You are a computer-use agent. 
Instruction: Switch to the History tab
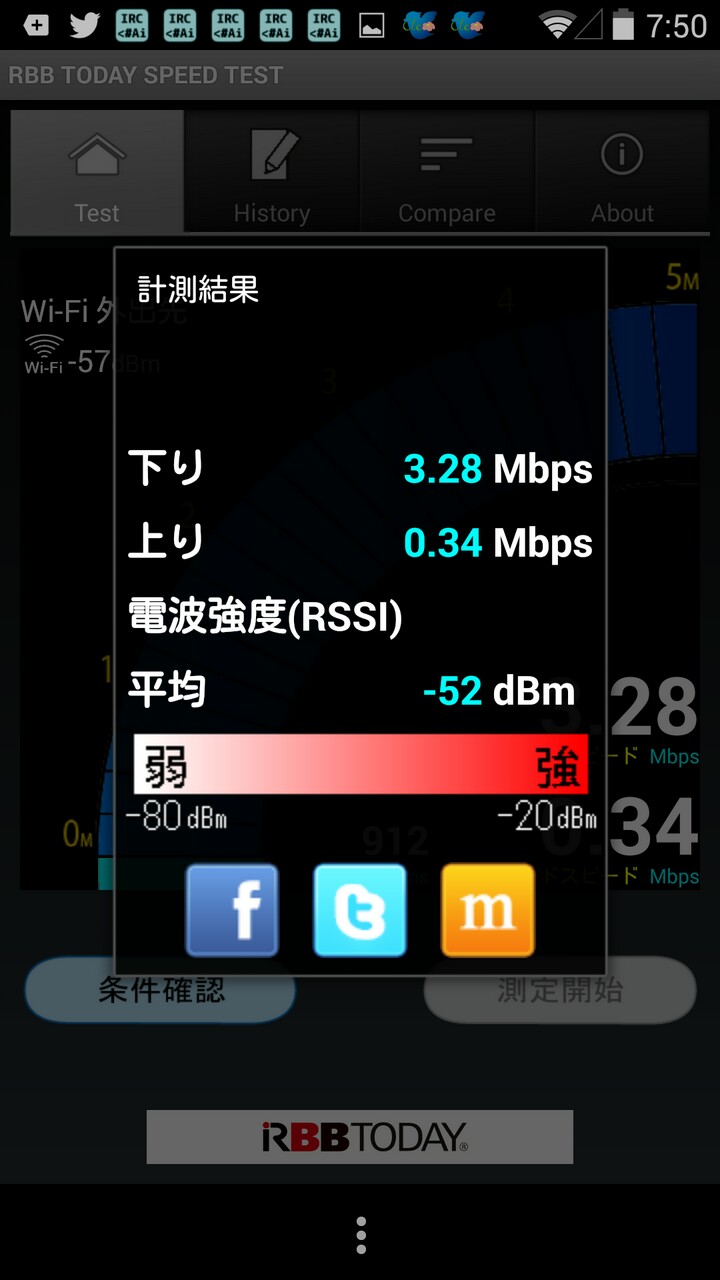(x=272, y=172)
